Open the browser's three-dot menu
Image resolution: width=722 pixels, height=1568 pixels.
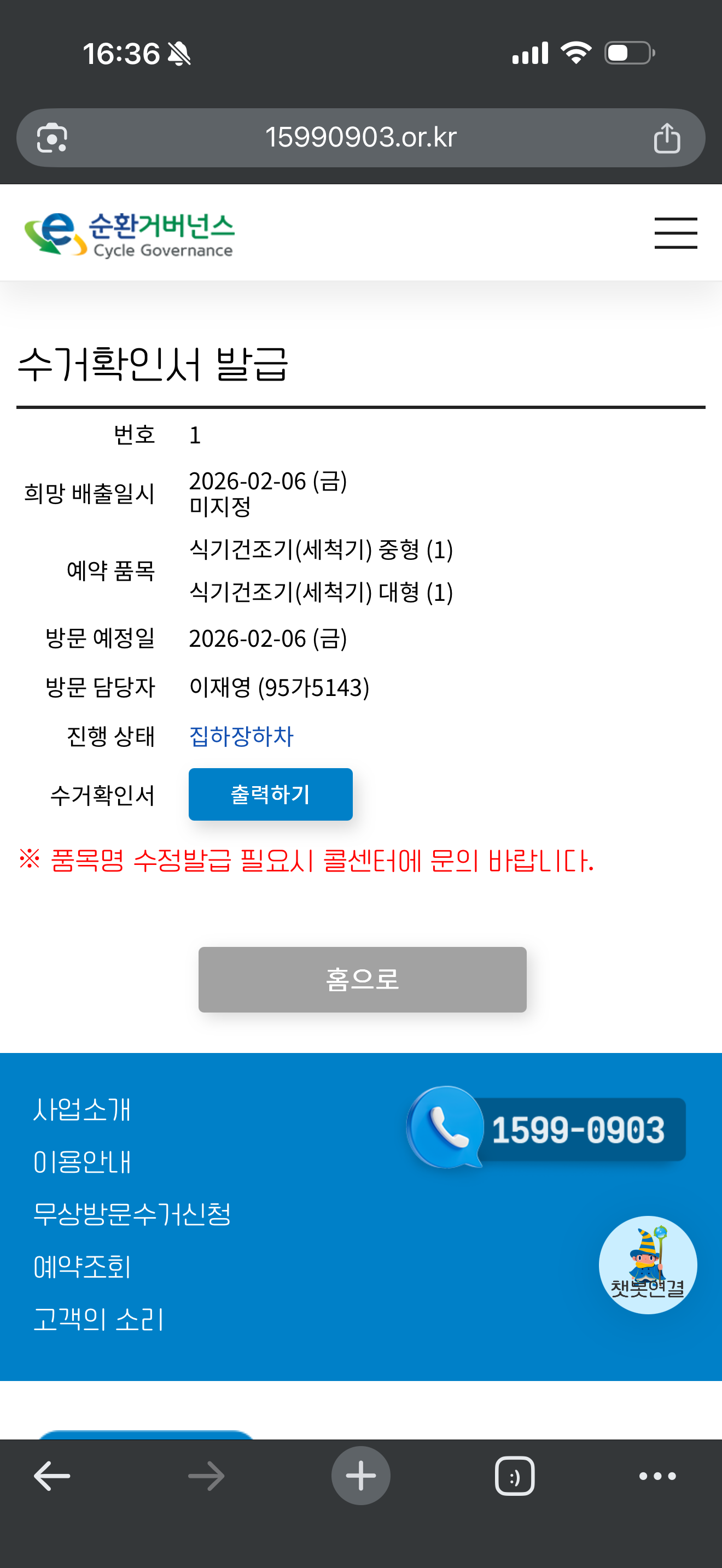click(x=657, y=1476)
